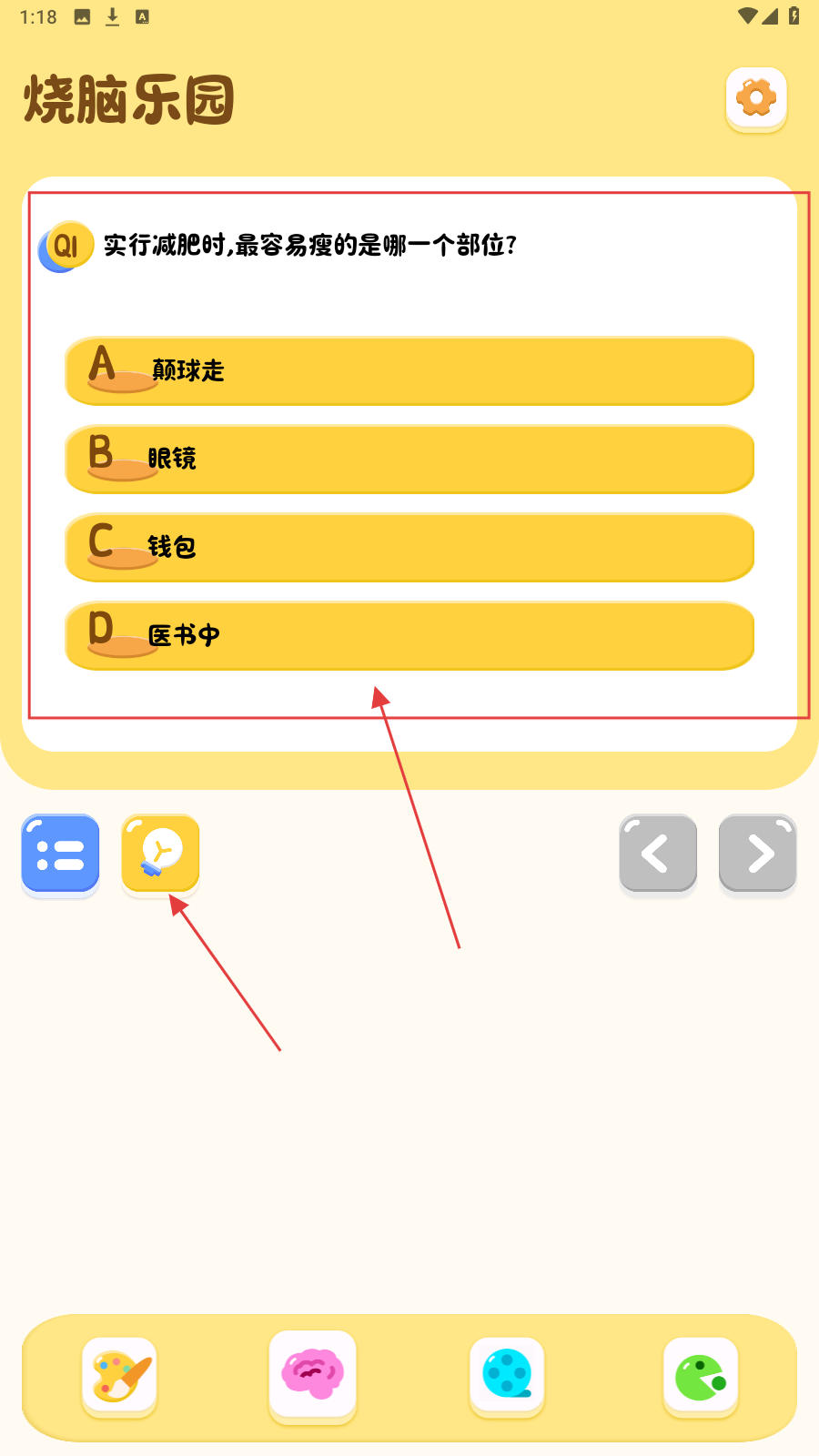Image resolution: width=819 pixels, height=1456 pixels.
Task: Select answer D 医书中
Action: coord(409,636)
